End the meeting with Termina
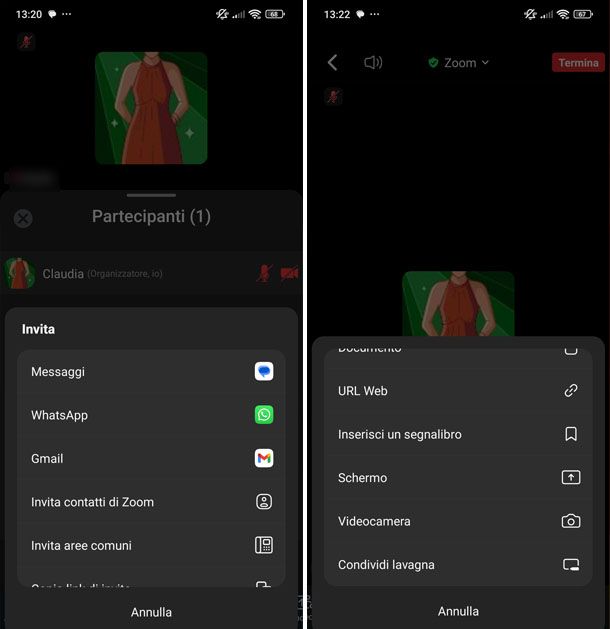 point(578,63)
